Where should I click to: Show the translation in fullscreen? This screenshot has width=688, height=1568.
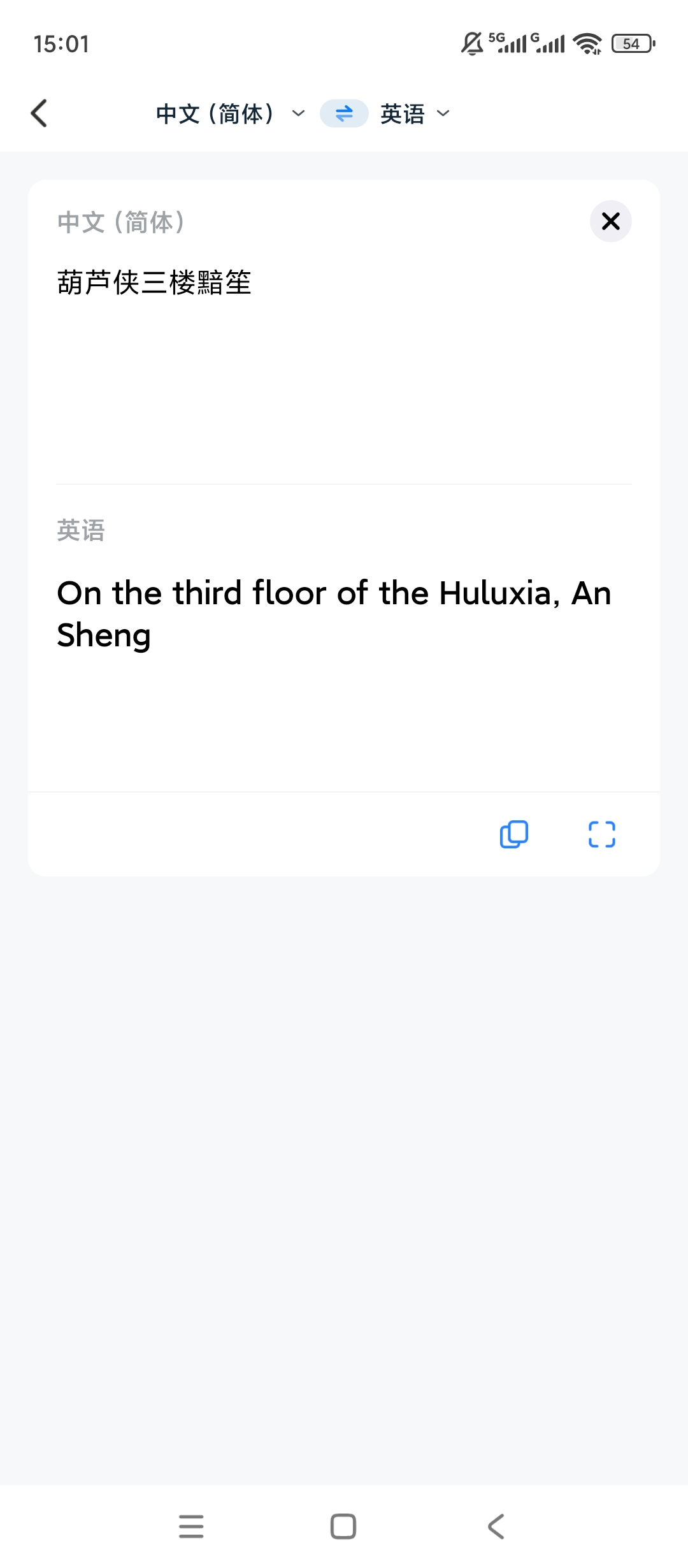coord(601,834)
